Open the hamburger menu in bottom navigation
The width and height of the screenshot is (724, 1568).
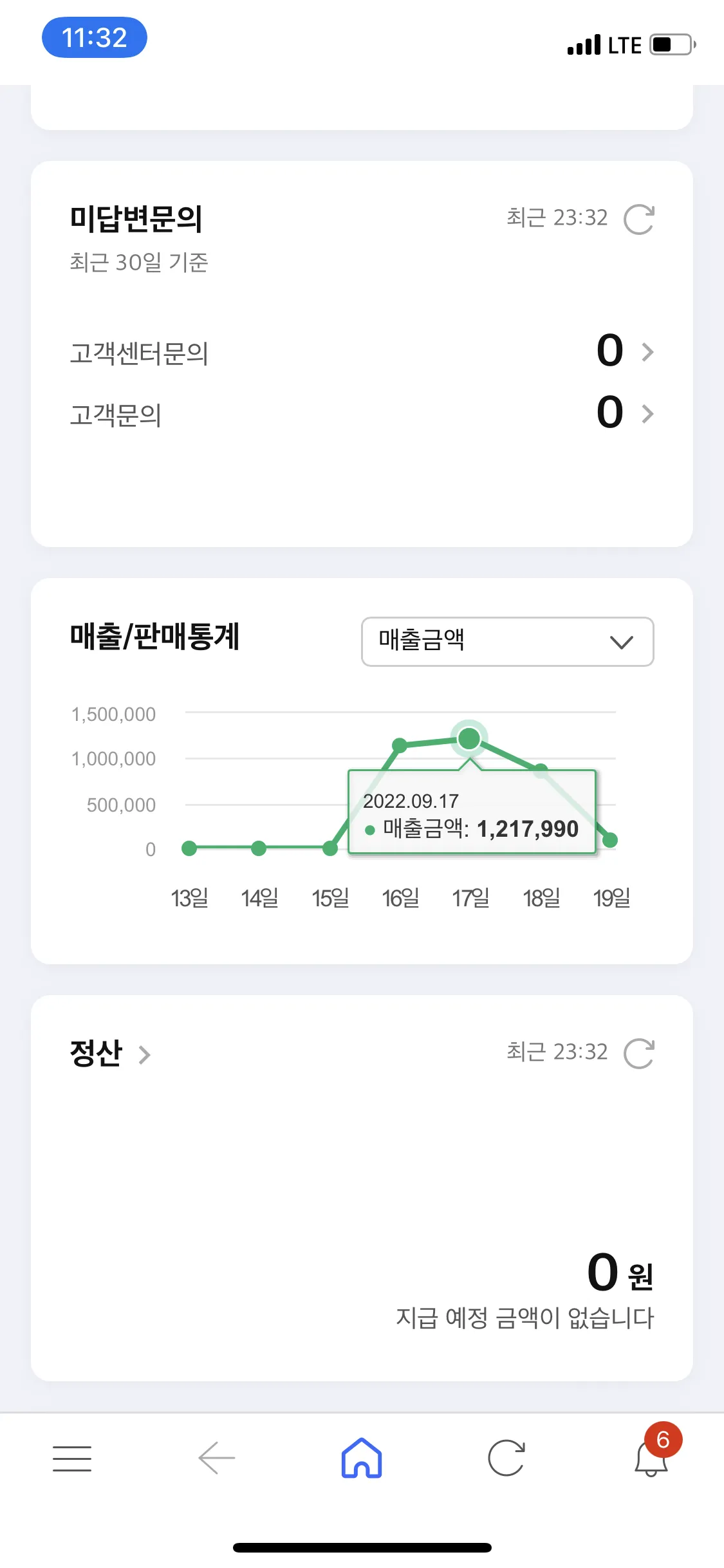(x=71, y=1459)
